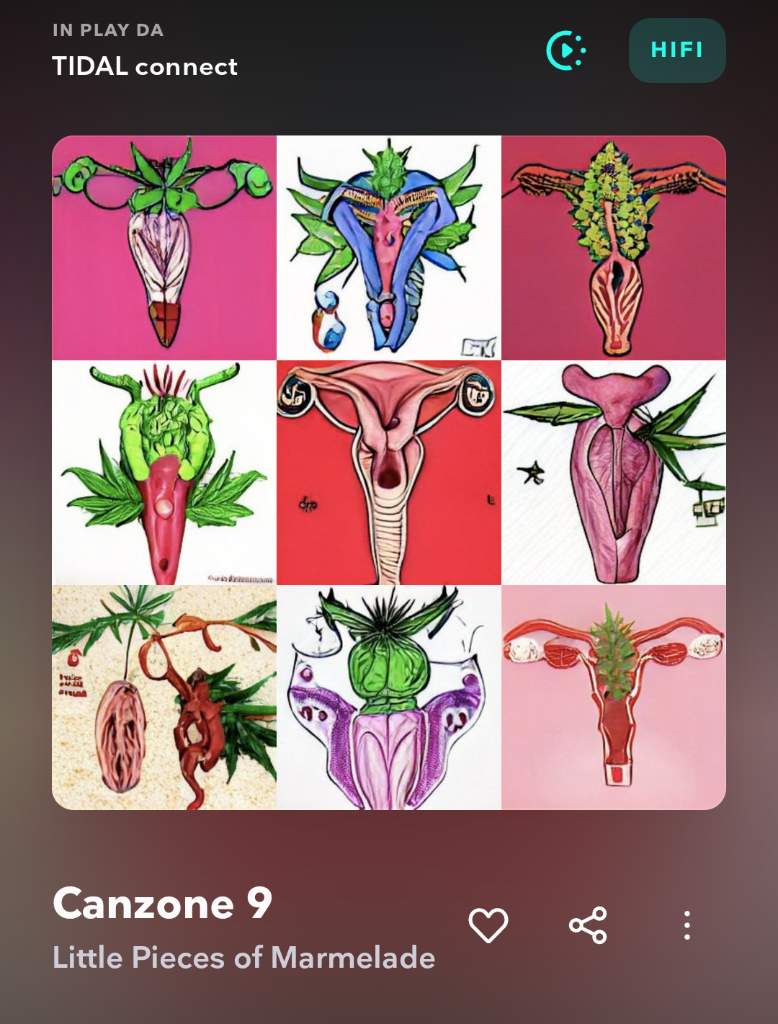Open artist Little Pieces of Marmelade

point(243,957)
